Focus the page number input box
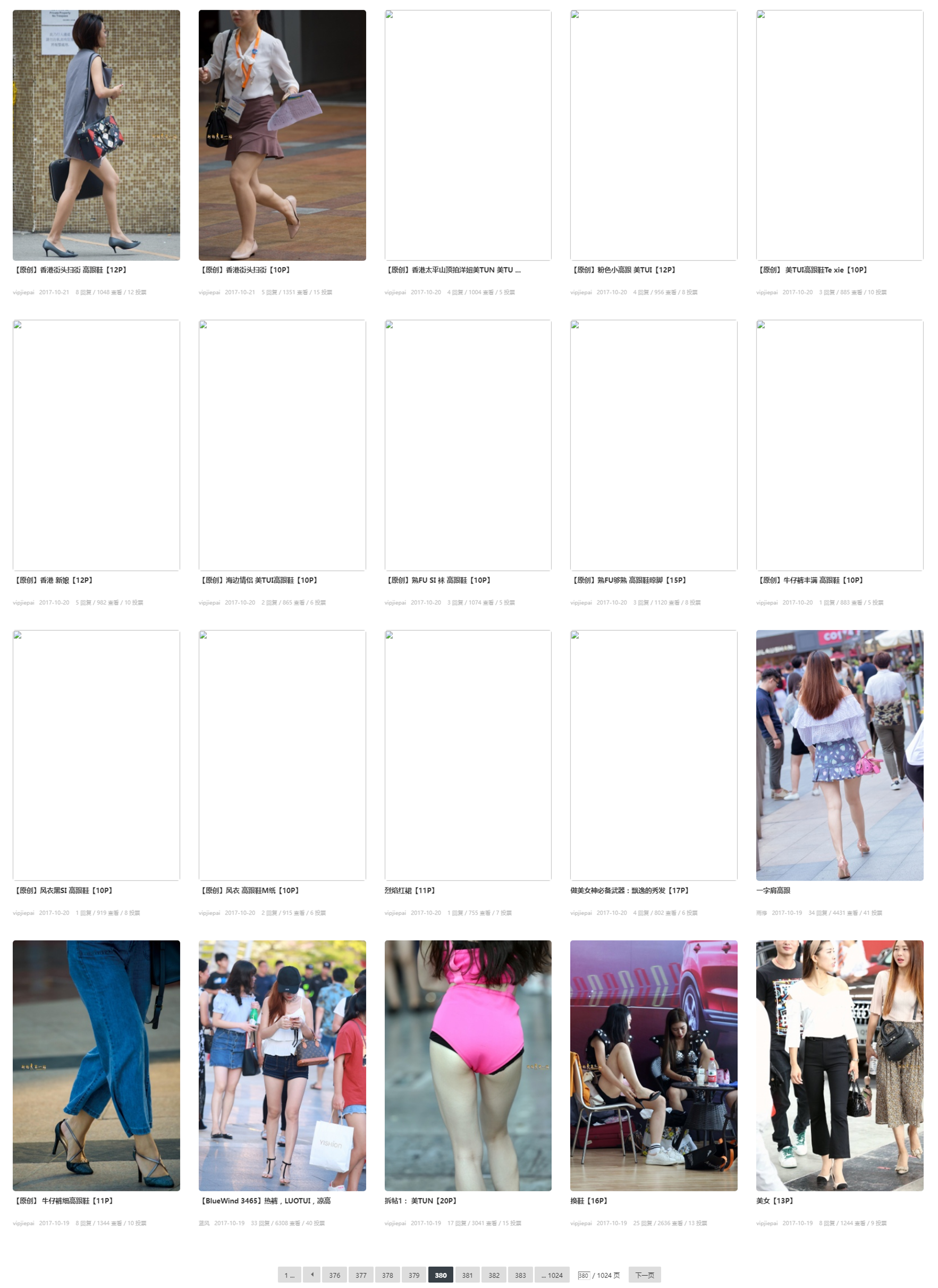Screen dimensions: 938x1288 point(584,1275)
